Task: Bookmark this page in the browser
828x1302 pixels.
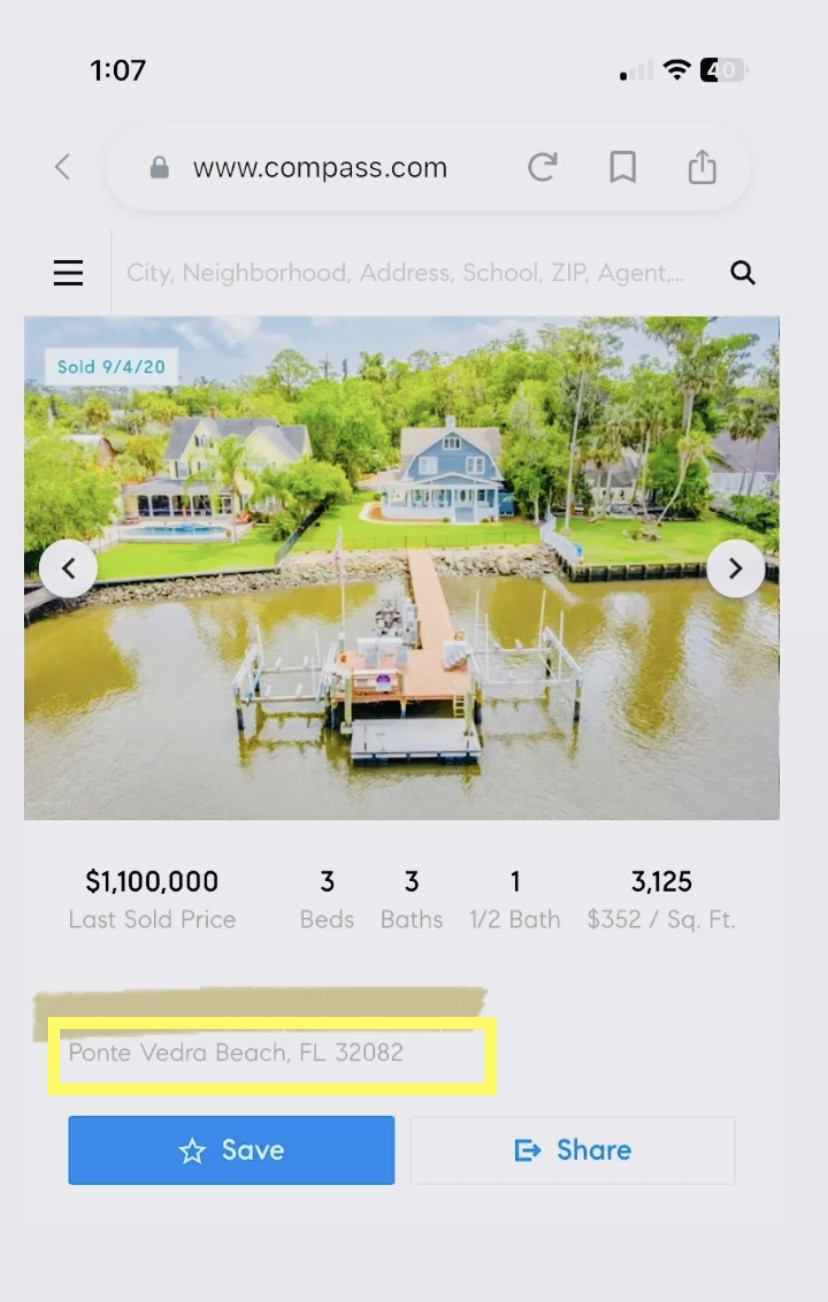Action: pyautogui.click(x=622, y=167)
